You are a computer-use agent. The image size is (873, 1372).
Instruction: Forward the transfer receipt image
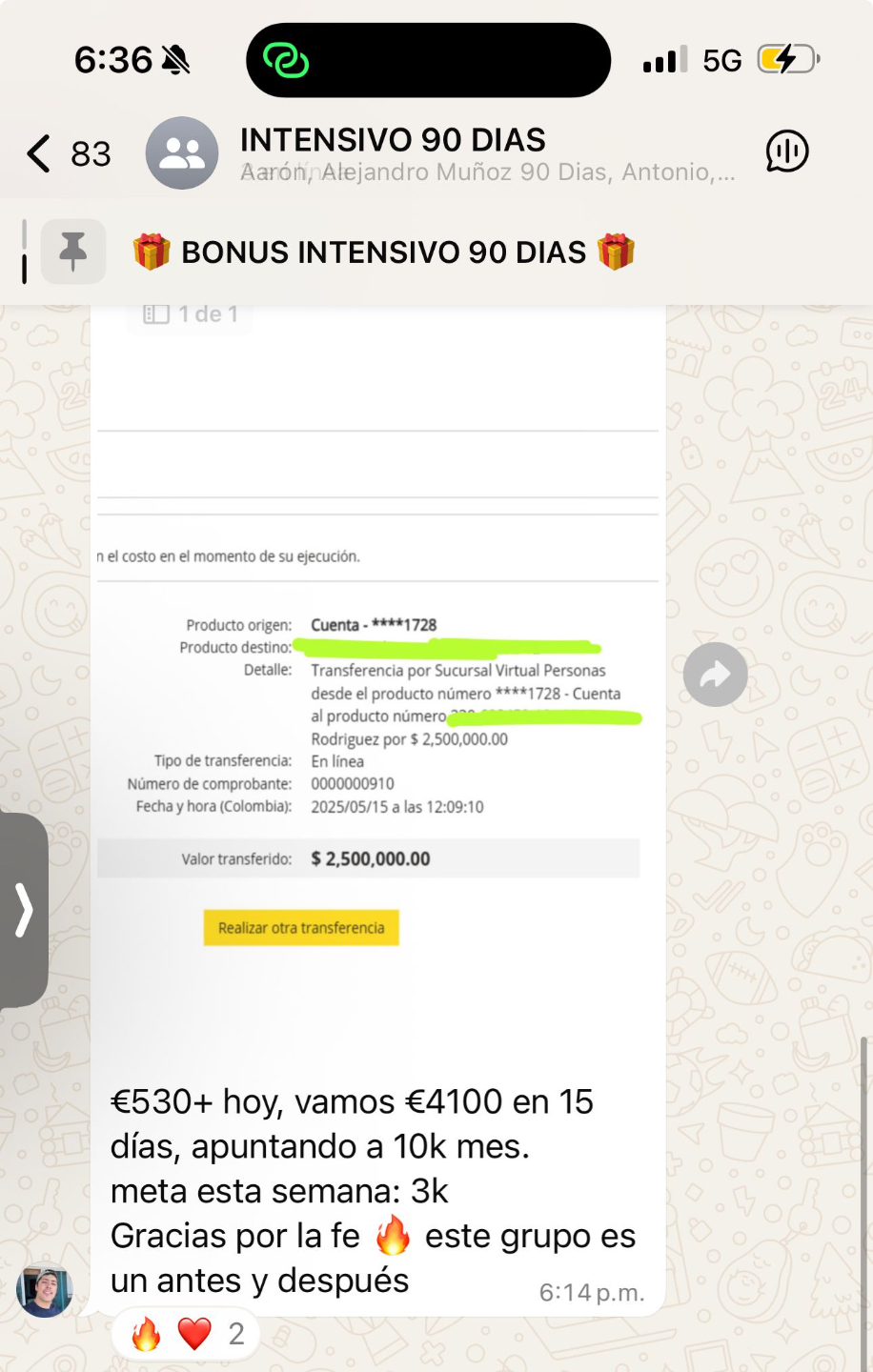point(715,675)
